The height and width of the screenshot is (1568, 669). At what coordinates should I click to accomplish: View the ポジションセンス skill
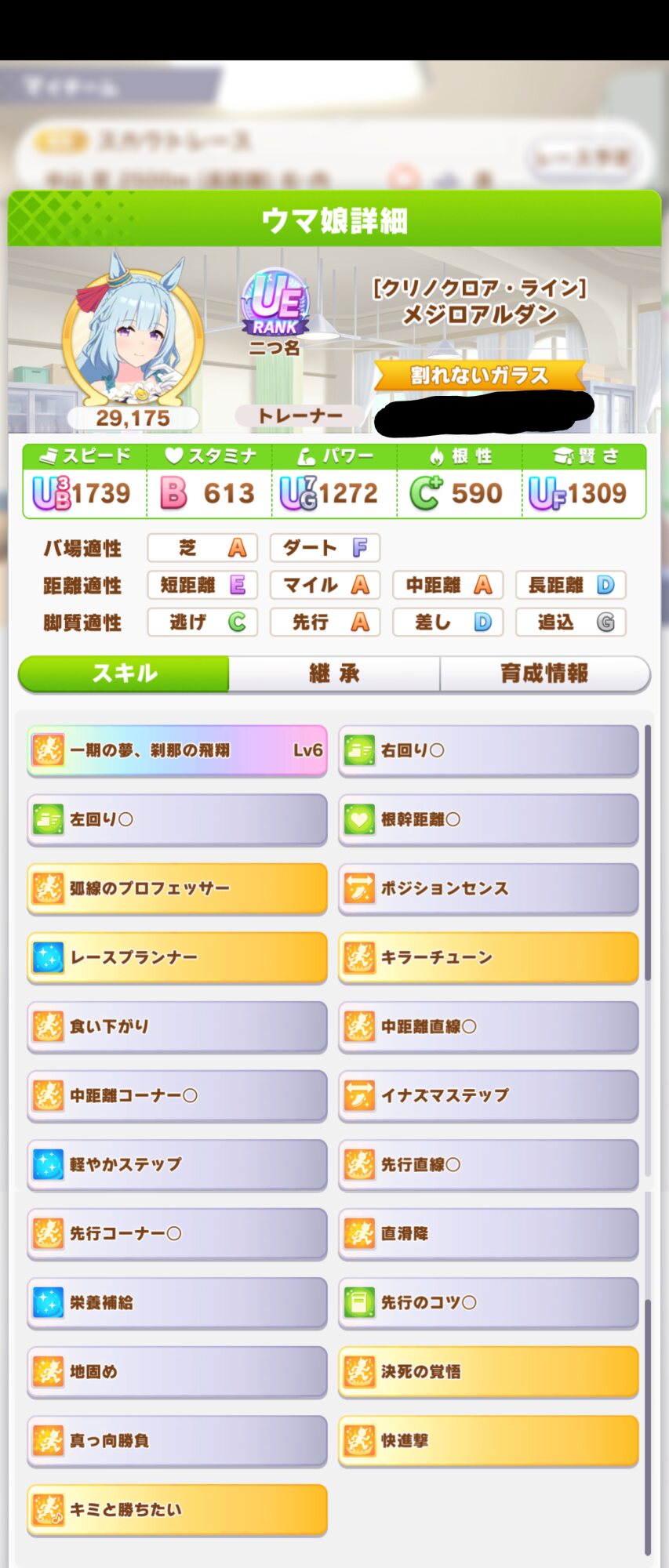488,888
